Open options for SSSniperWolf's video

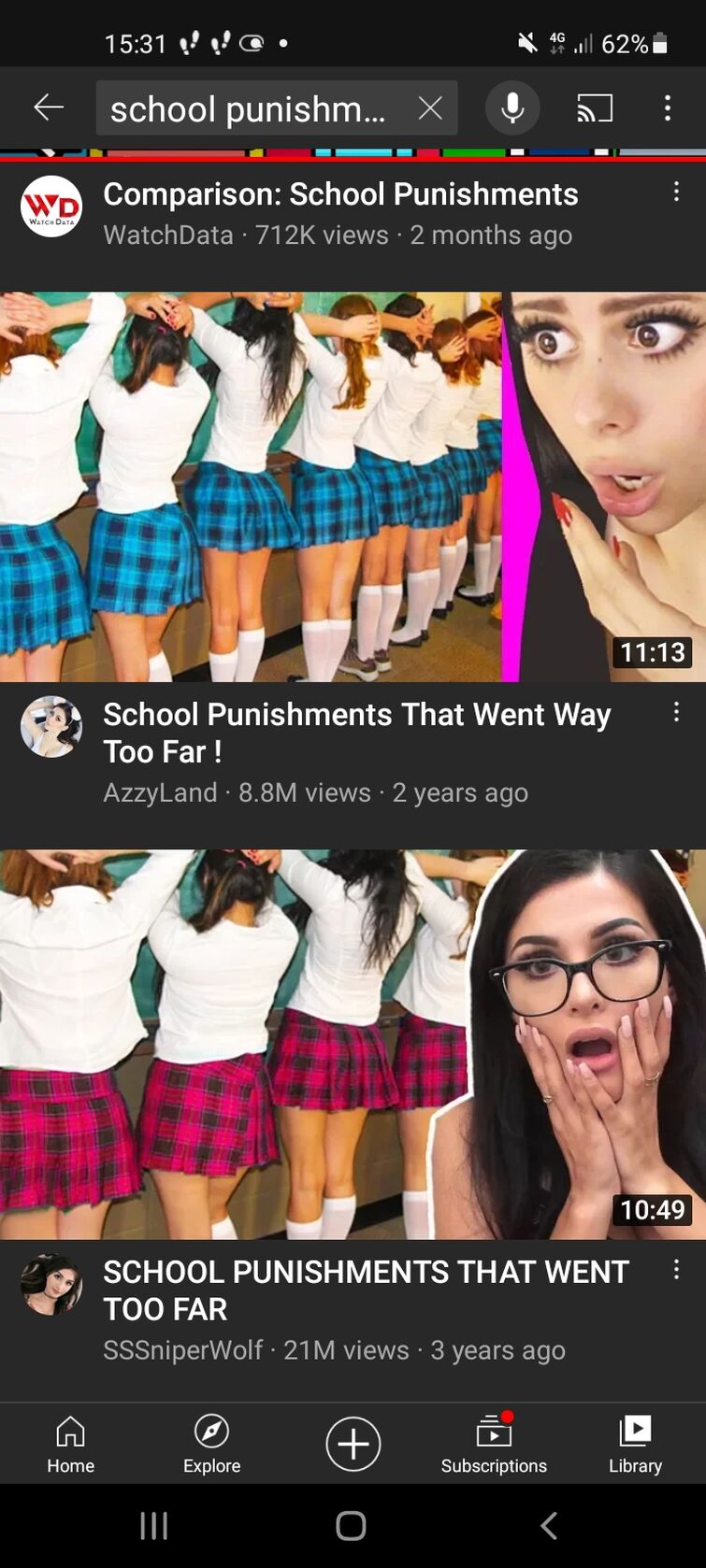(675, 1270)
